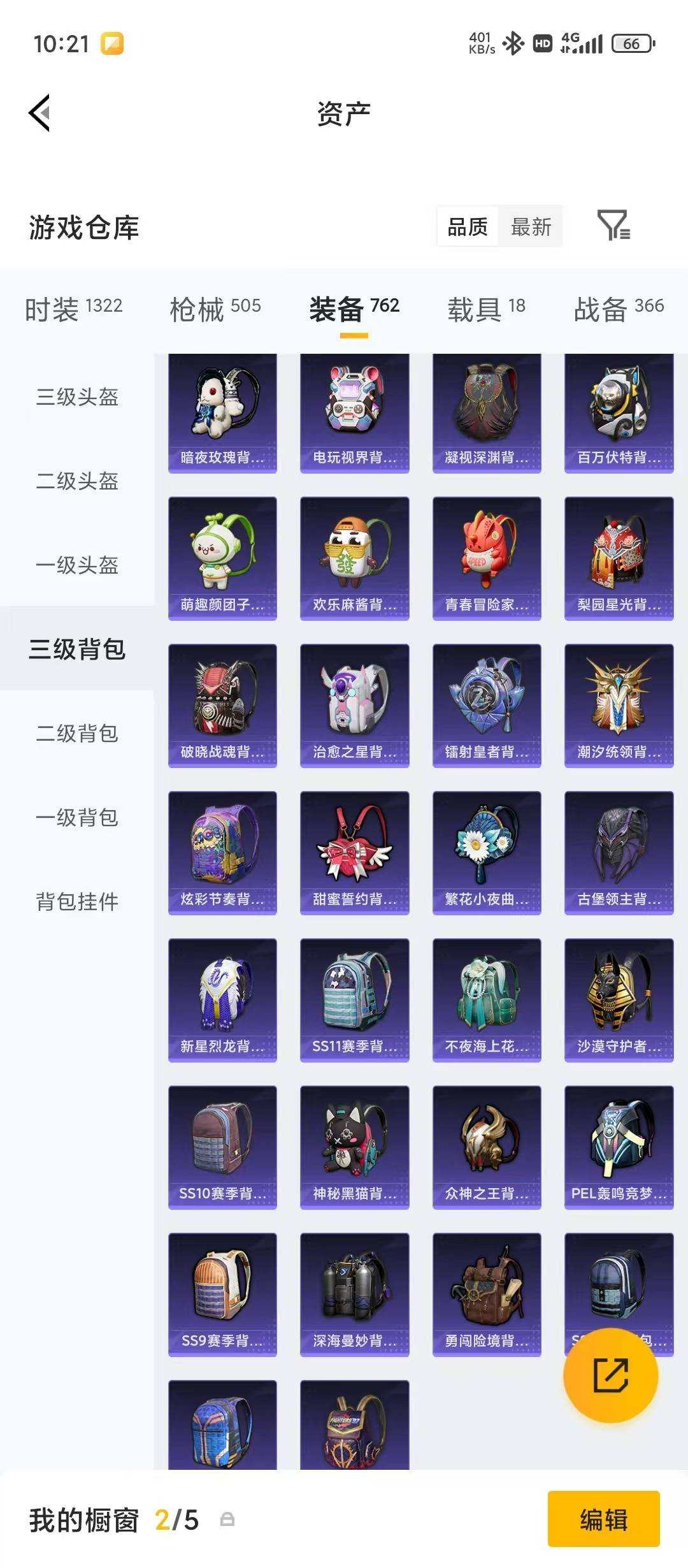This screenshot has height=1568, width=688.
Task: Tap the floating share button
Action: 612,1375
